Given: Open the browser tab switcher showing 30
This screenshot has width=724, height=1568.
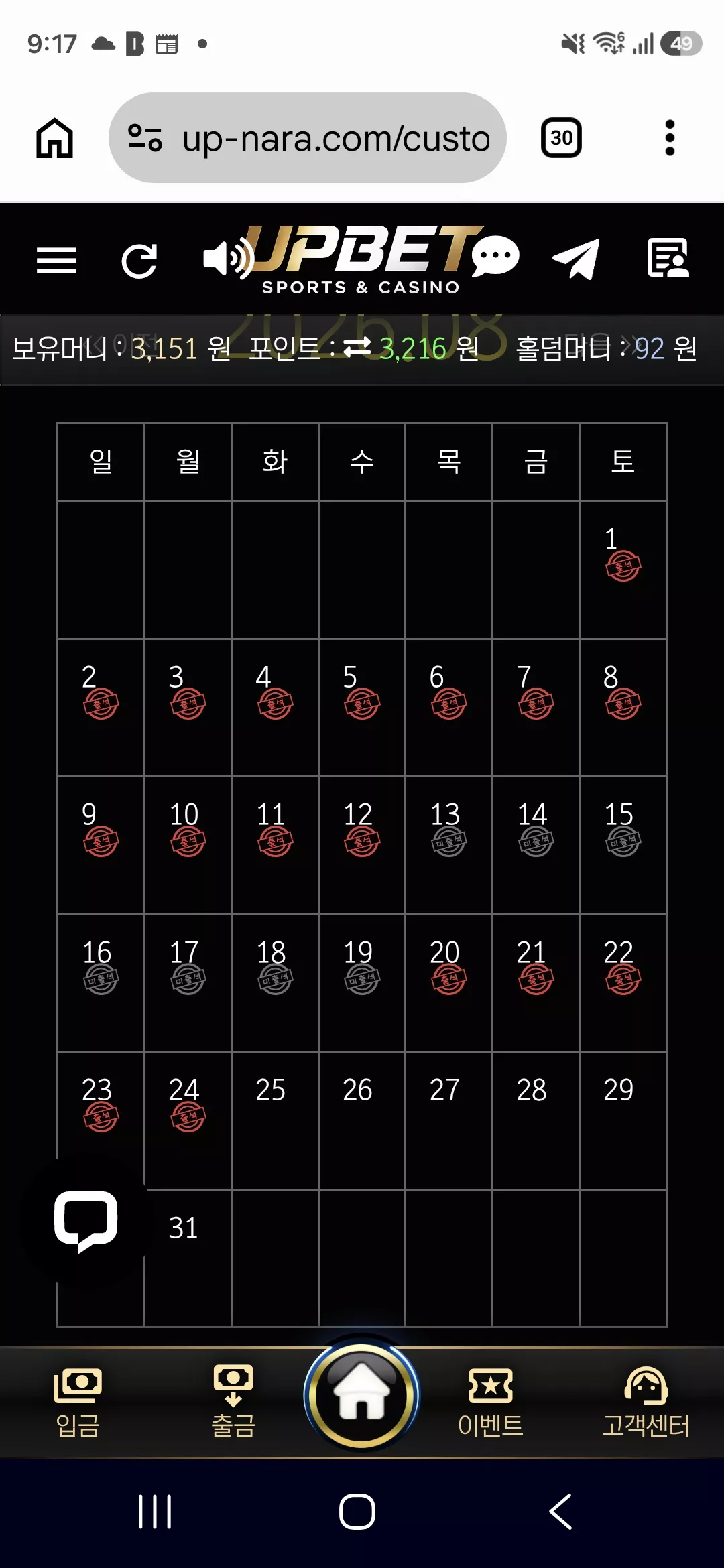Looking at the screenshot, I should [x=561, y=138].
